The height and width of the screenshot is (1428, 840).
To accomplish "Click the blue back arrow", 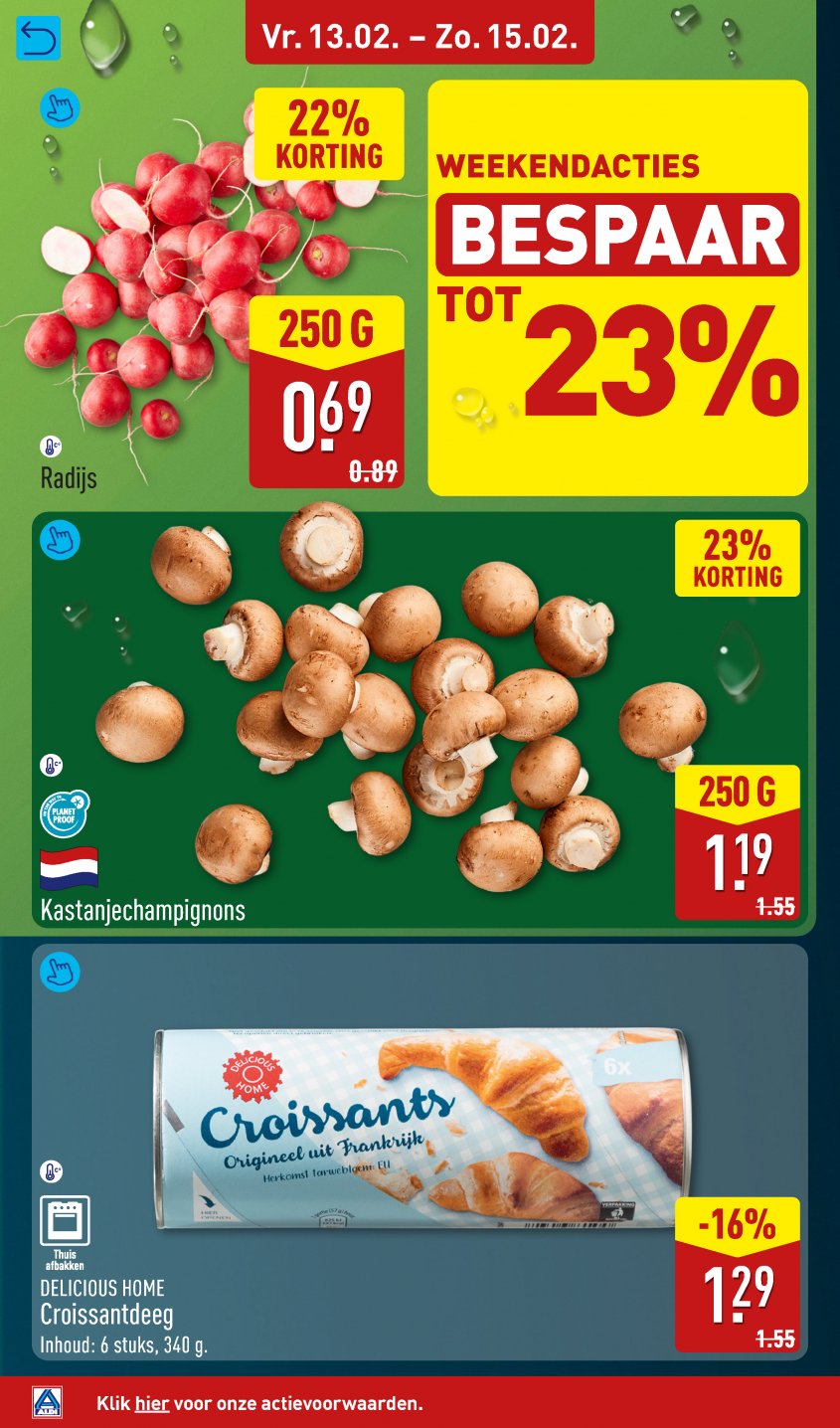I will (39, 36).
